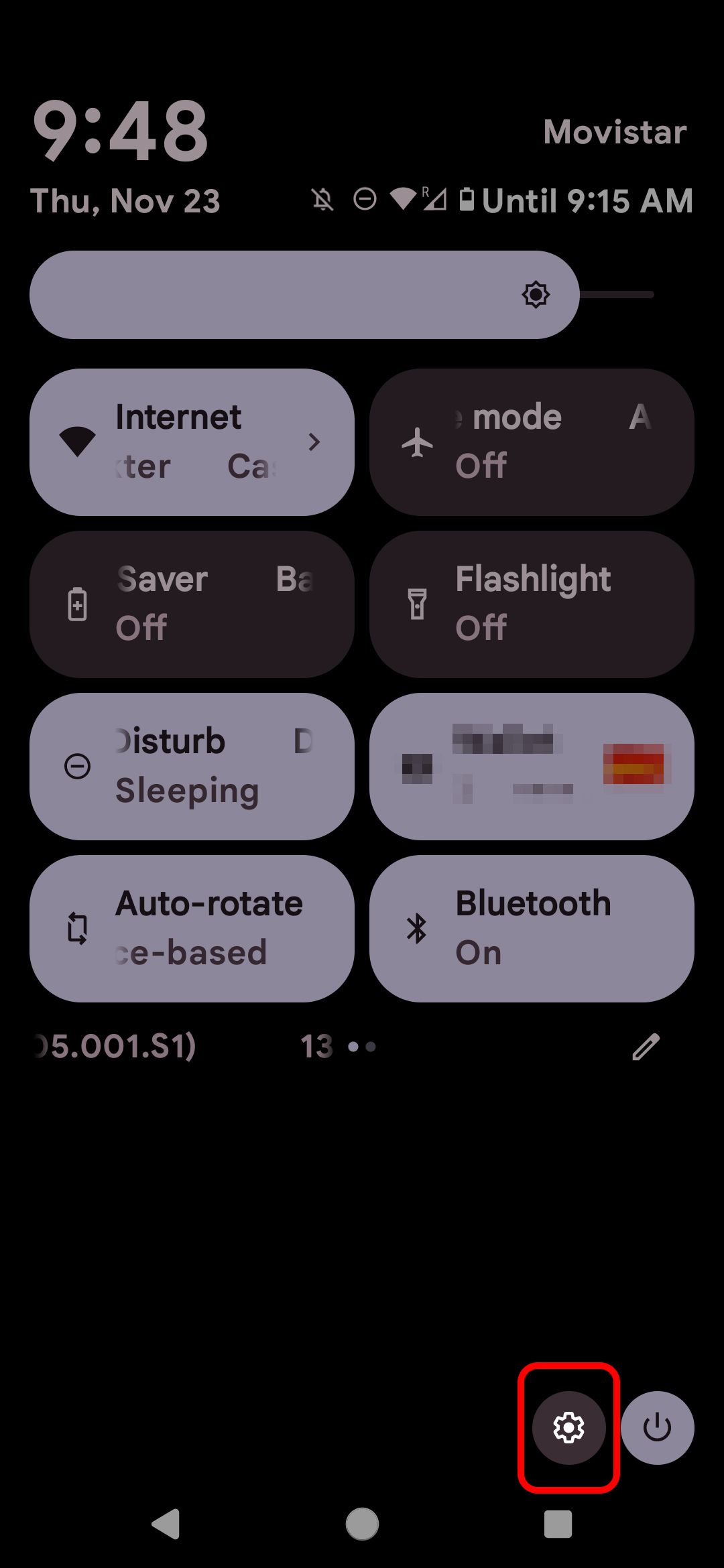Turn off Do Not Disturb Sleeping mode
The width and height of the screenshot is (724, 1568).
191,766
